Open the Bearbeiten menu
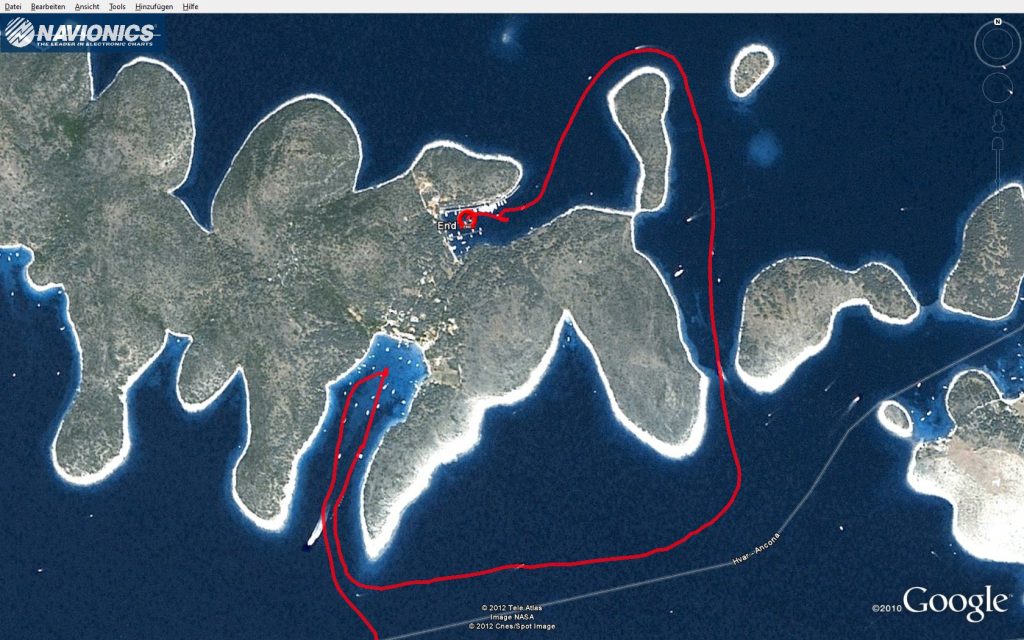 (47, 6)
